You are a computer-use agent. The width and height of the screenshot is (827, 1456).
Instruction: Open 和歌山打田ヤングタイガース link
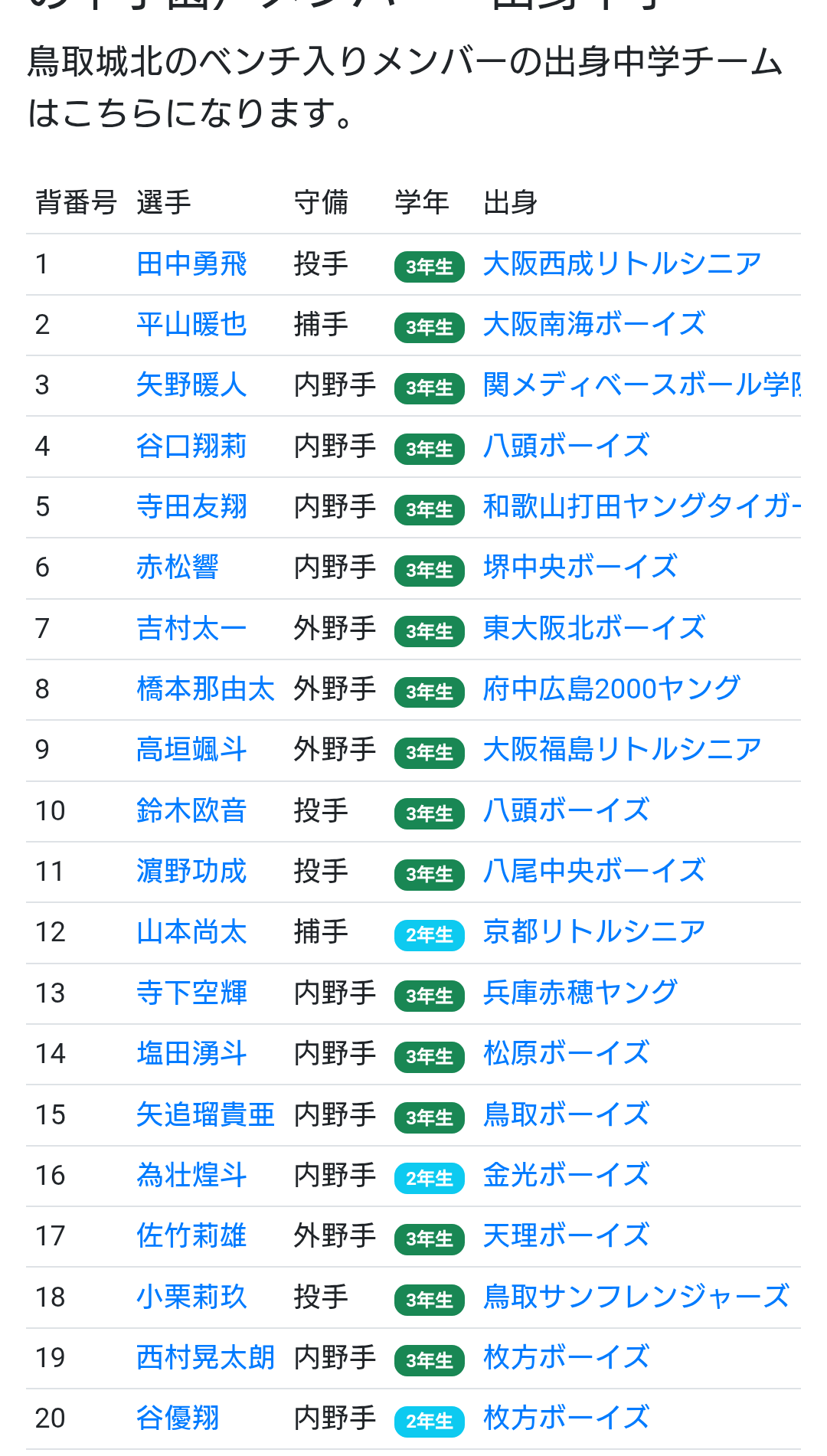pos(642,507)
